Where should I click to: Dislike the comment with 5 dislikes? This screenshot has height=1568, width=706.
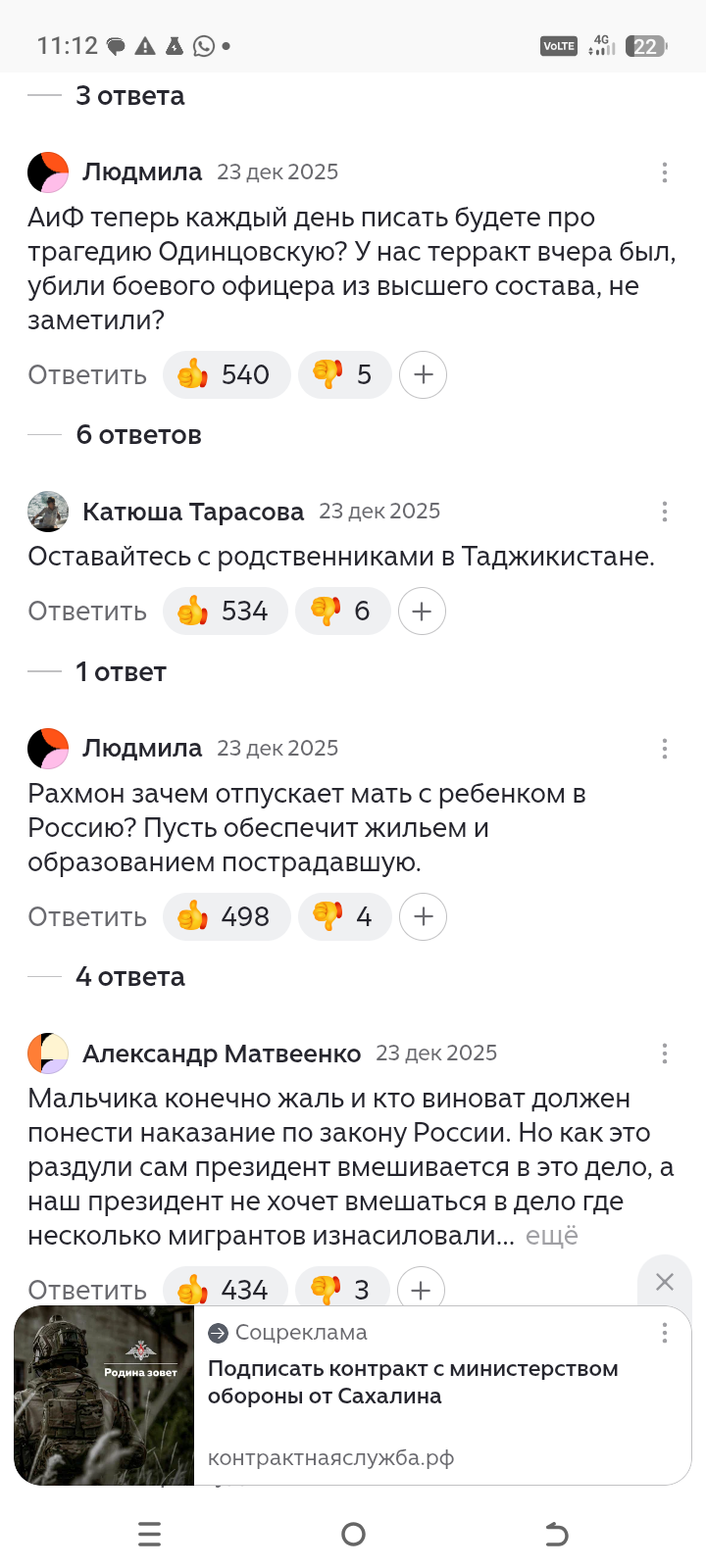coord(344,374)
